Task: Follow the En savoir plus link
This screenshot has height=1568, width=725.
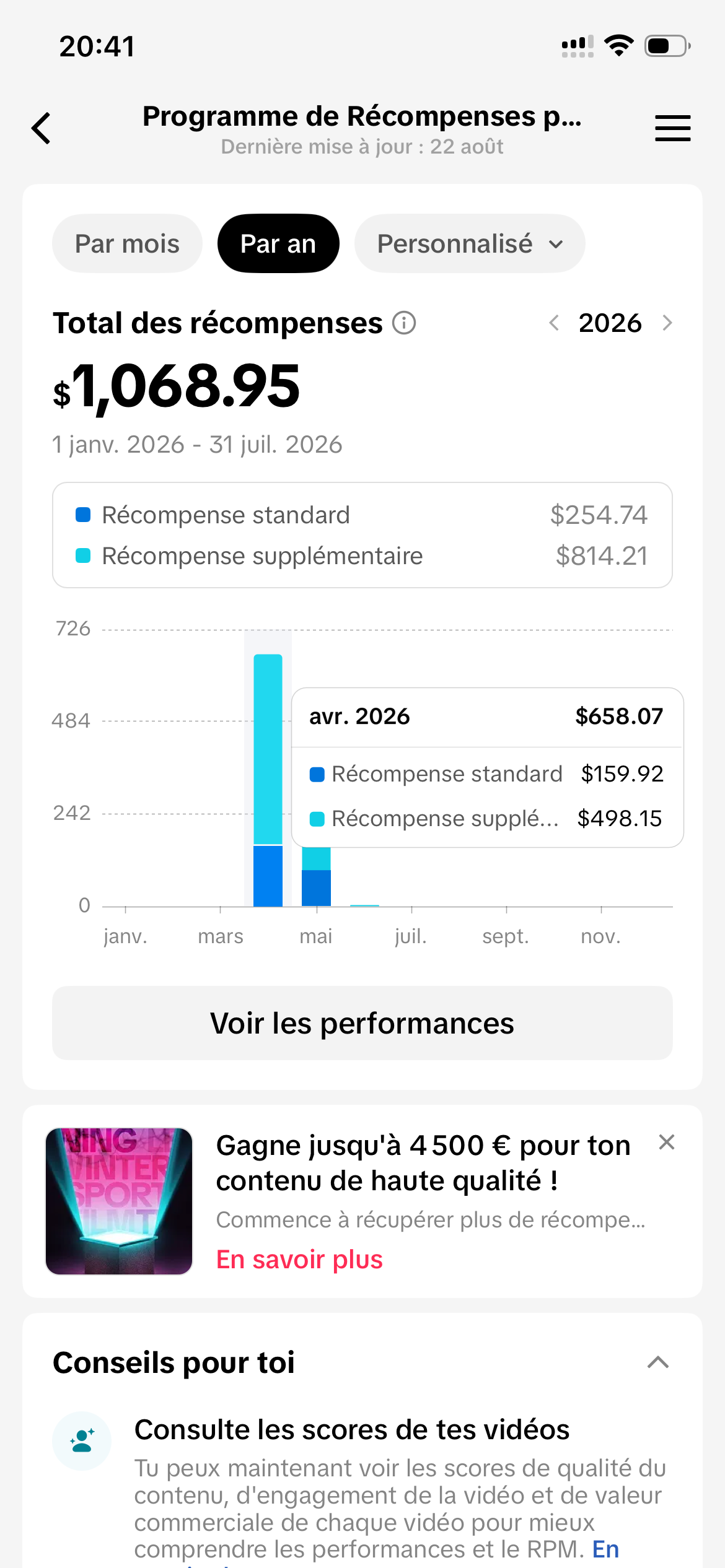Action: (299, 1260)
